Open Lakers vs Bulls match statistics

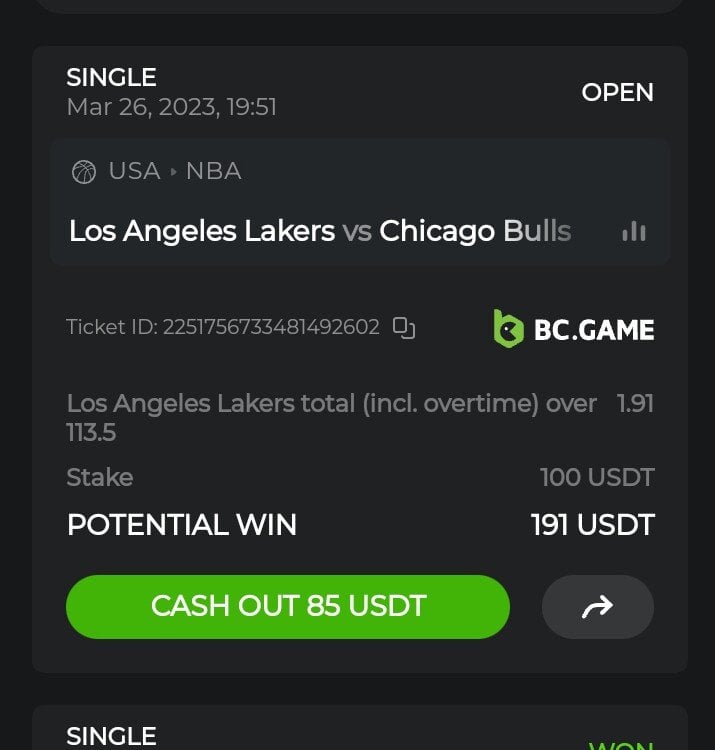pyautogui.click(x=633, y=231)
